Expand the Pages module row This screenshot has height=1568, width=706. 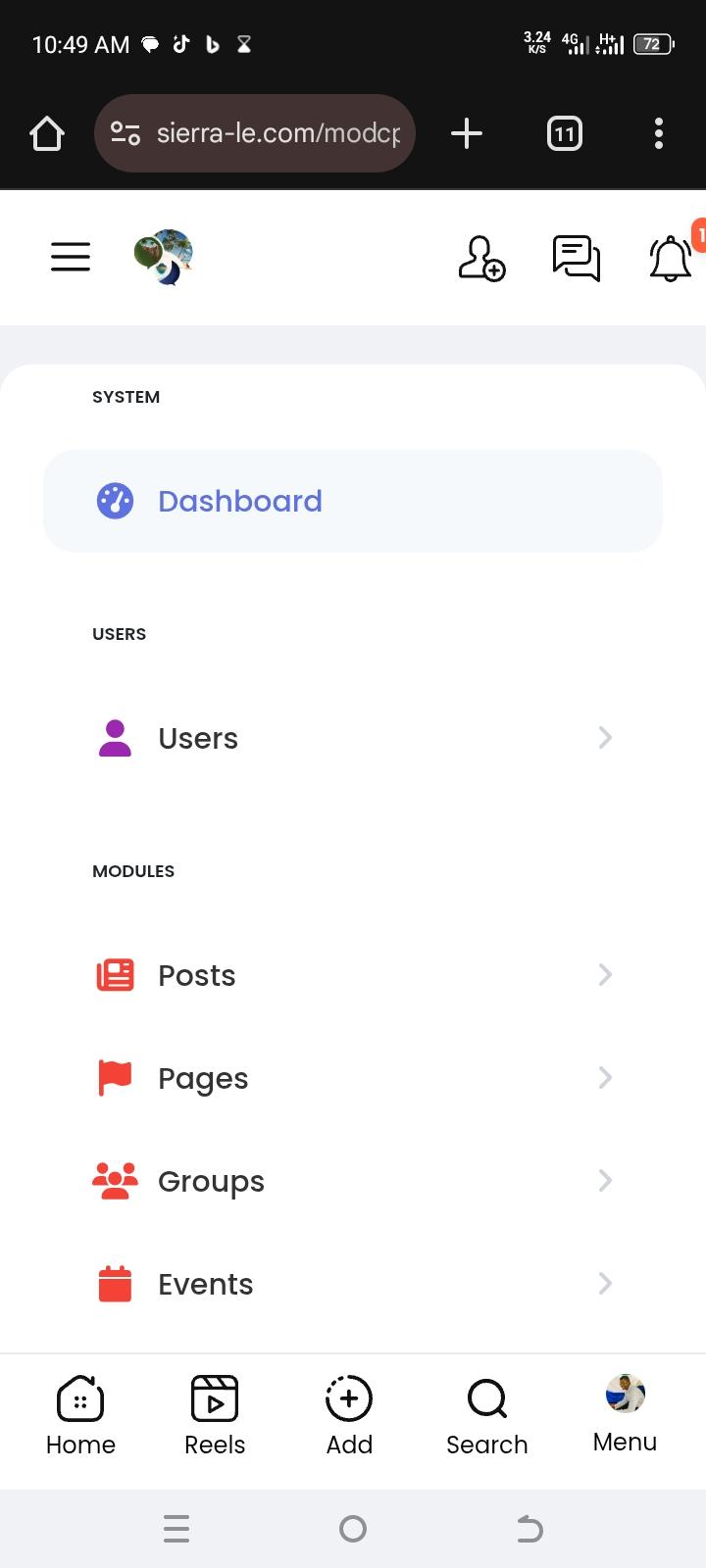coord(353,1078)
